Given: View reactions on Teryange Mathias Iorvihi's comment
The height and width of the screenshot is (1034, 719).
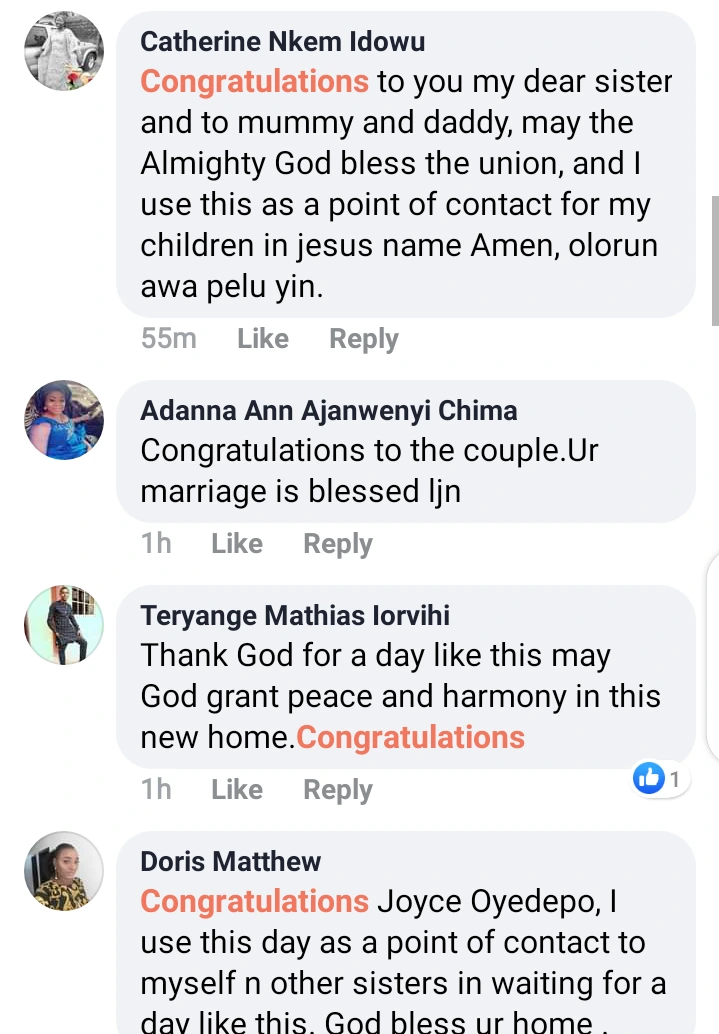Looking at the screenshot, I should coord(659,778).
